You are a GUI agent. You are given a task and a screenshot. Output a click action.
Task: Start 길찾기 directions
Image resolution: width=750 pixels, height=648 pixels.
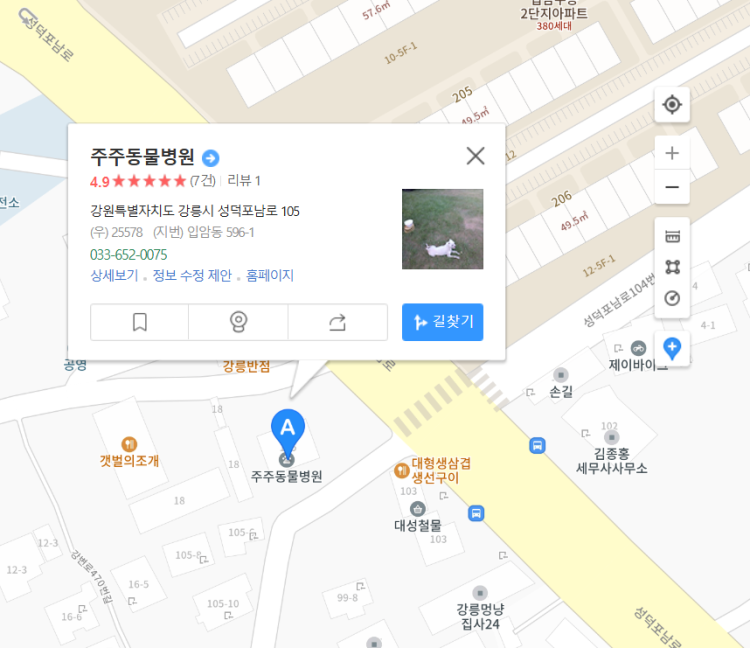(x=442, y=322)
